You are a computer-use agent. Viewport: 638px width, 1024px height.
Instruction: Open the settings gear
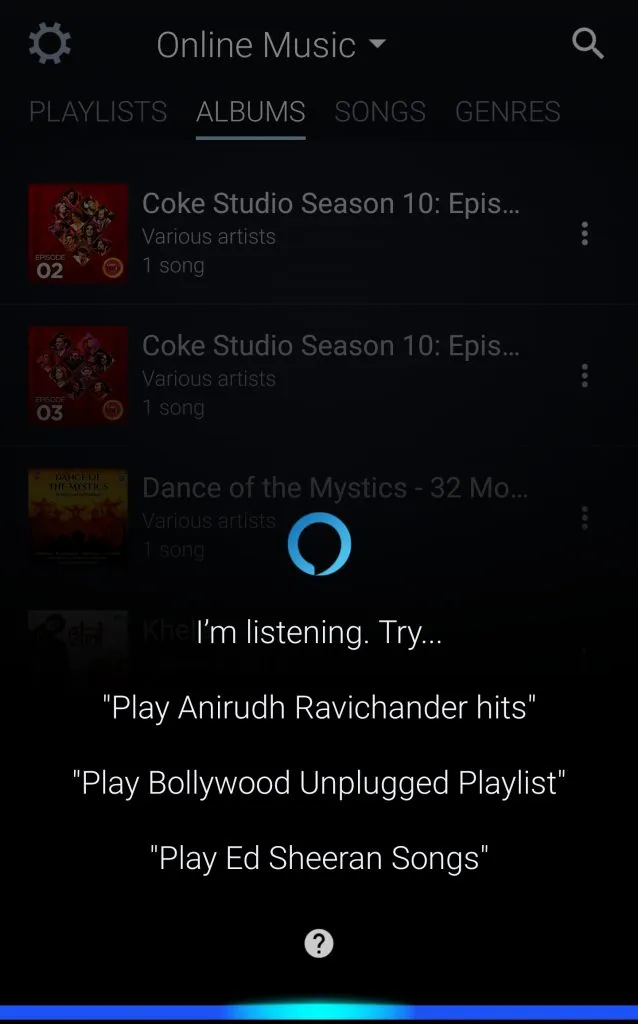click(50, 44)
